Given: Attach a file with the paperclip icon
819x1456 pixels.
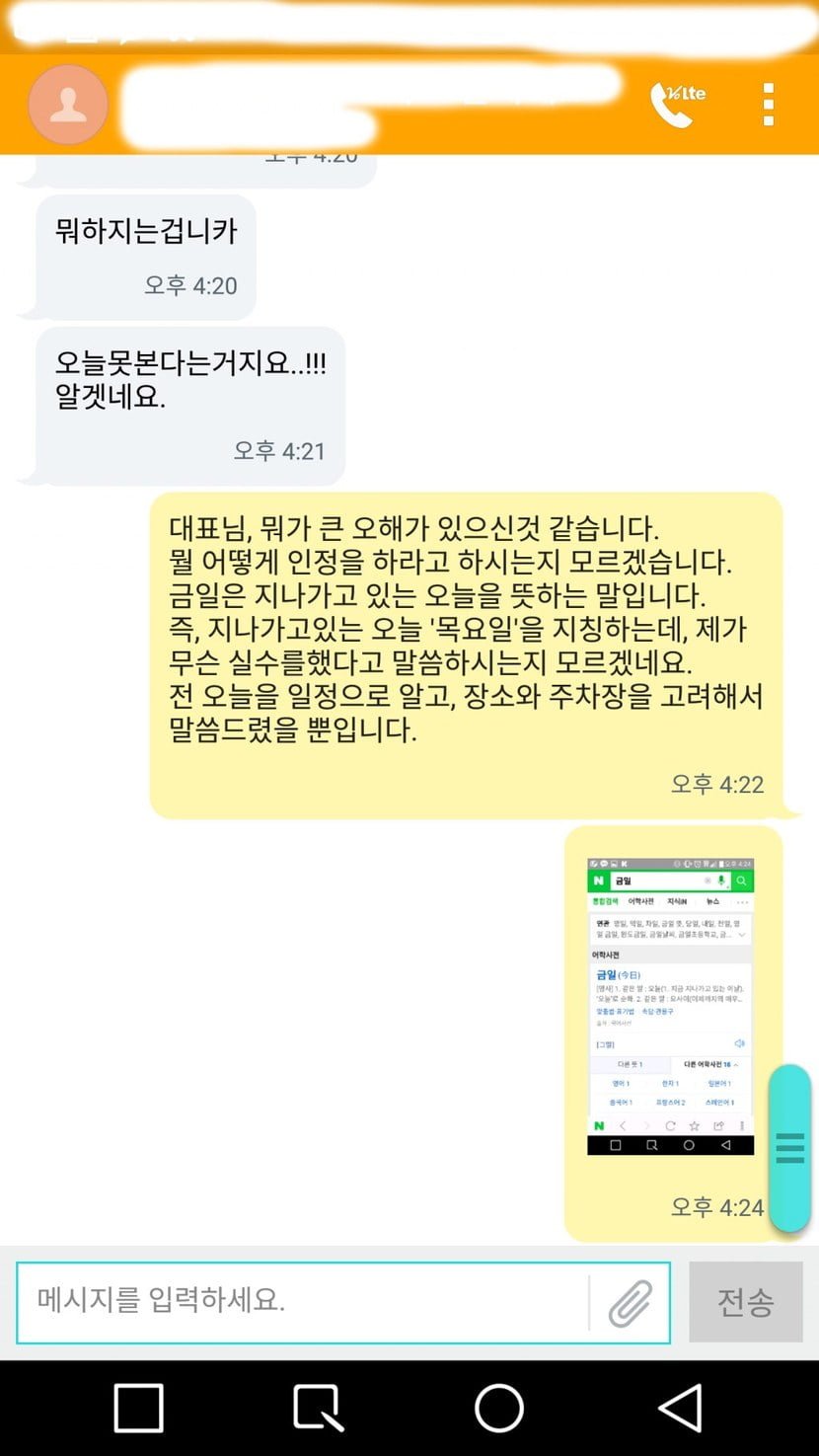Looking at the screenshot, I should coord(631,1302).
